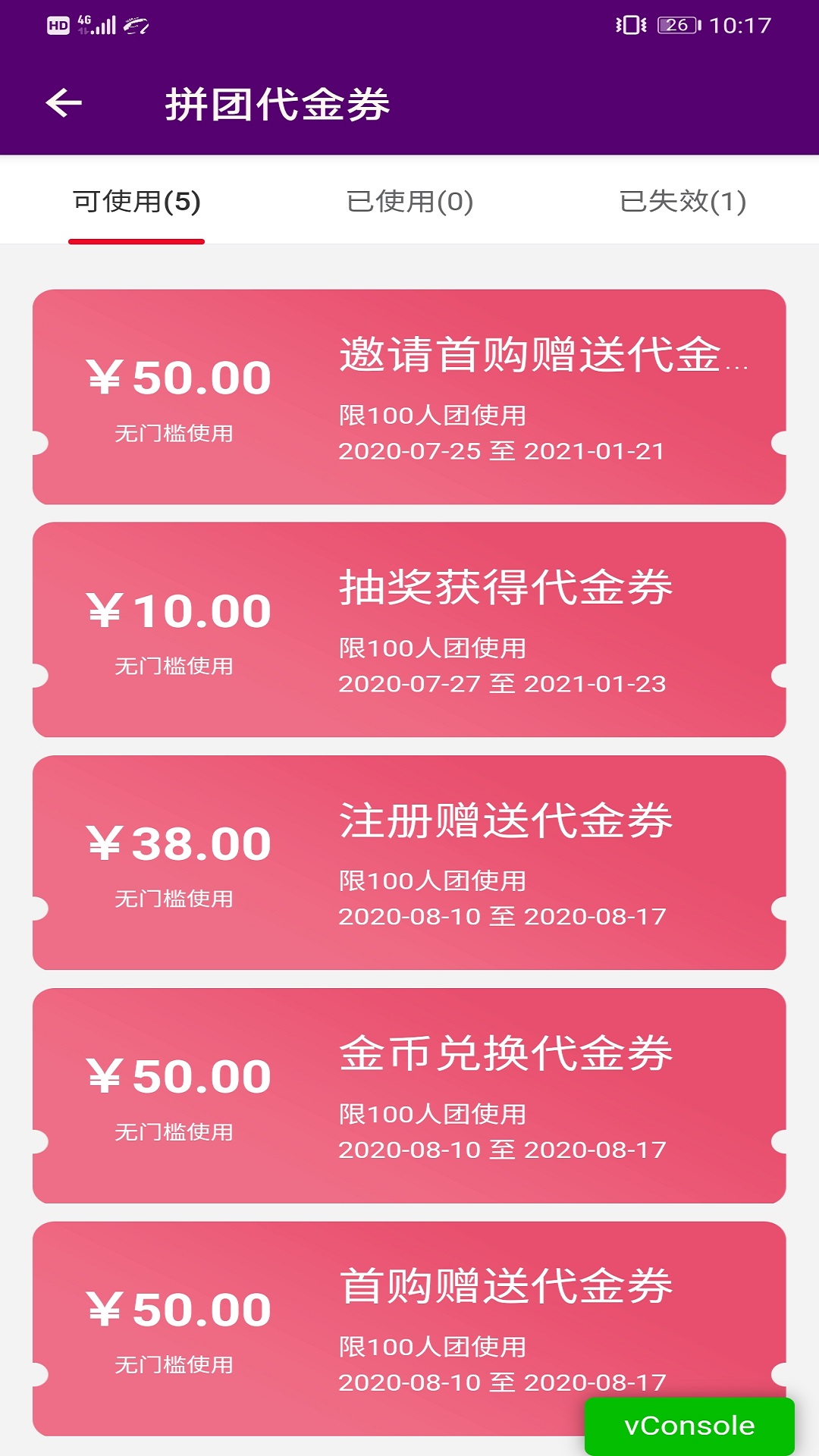Choose the 首购赠送代金券 voucher card
Screen dimensions: 819x1456
click(x=409, y=1312)
